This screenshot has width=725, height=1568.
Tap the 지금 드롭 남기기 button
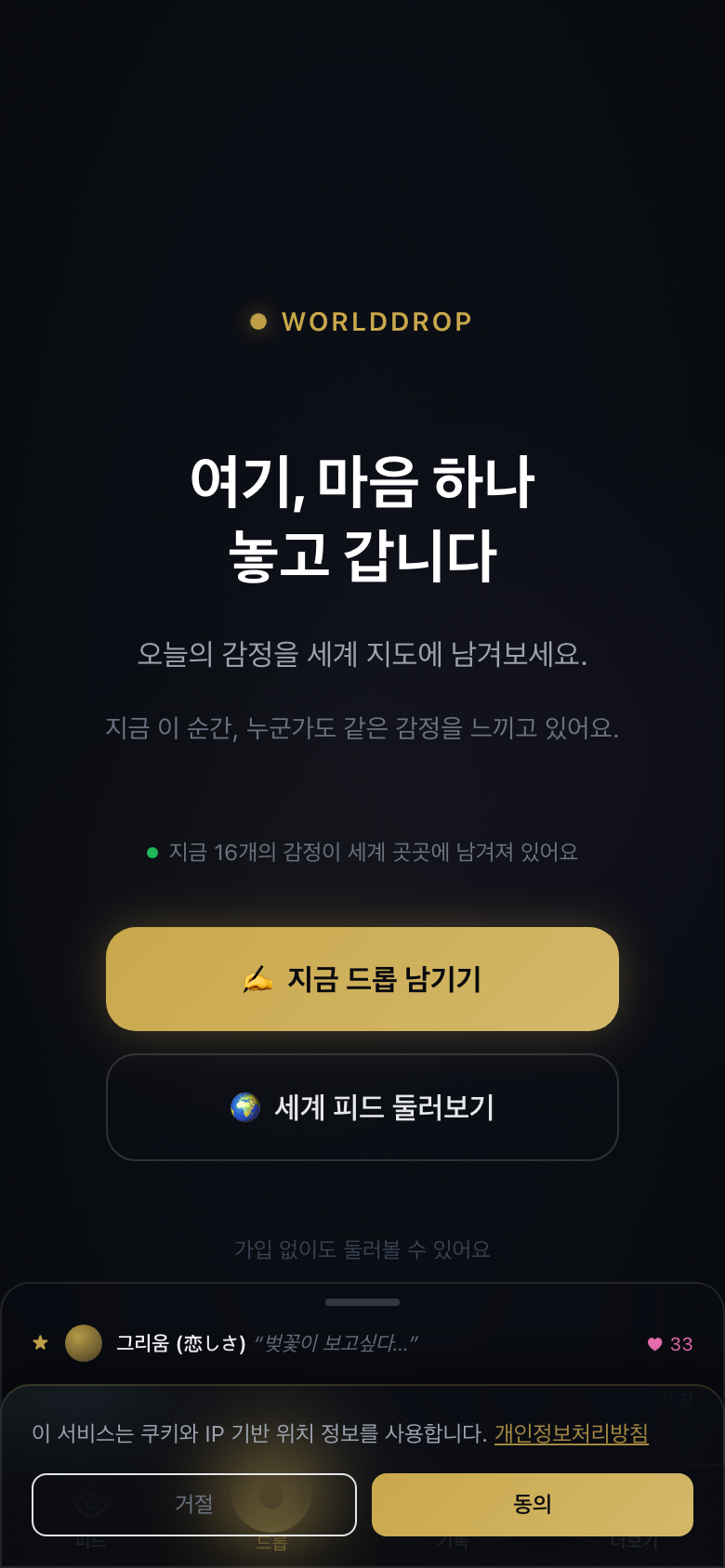tap(362, 979)
